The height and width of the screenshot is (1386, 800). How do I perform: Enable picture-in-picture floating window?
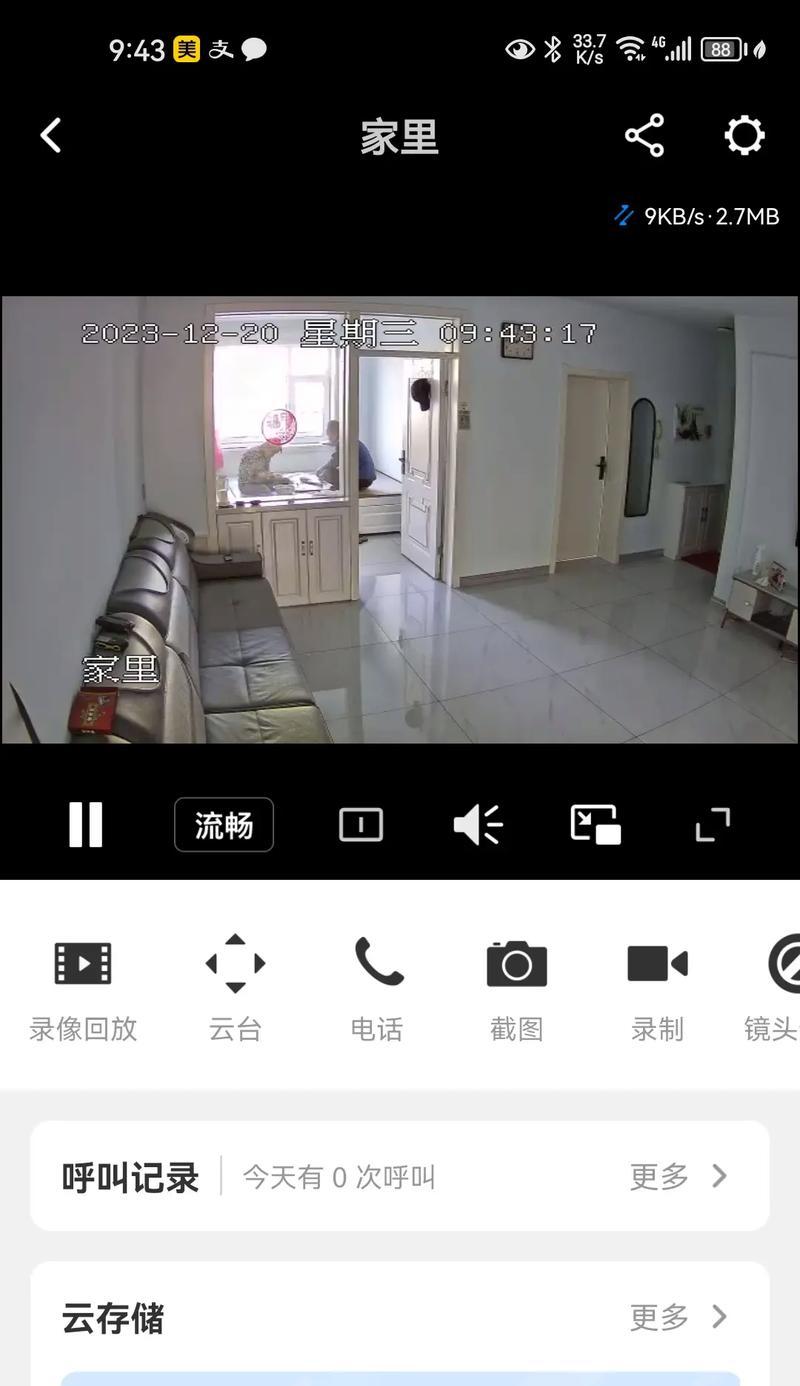tap(595, 825)
